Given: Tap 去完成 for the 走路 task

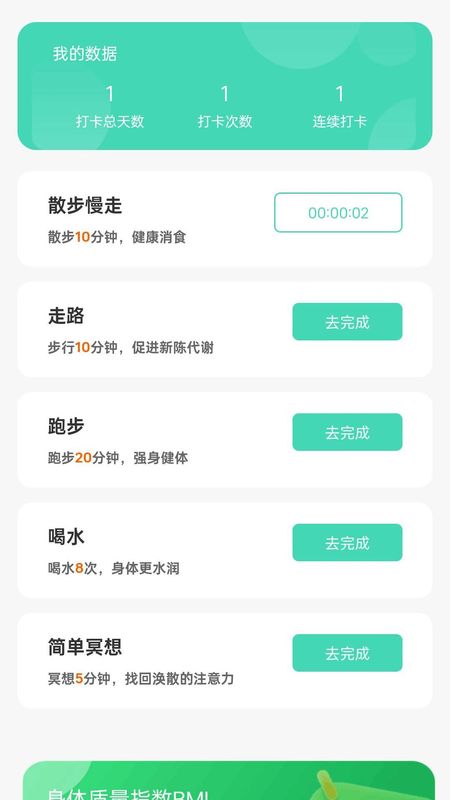Looking at the screenshot, I should tap(347, 321).
